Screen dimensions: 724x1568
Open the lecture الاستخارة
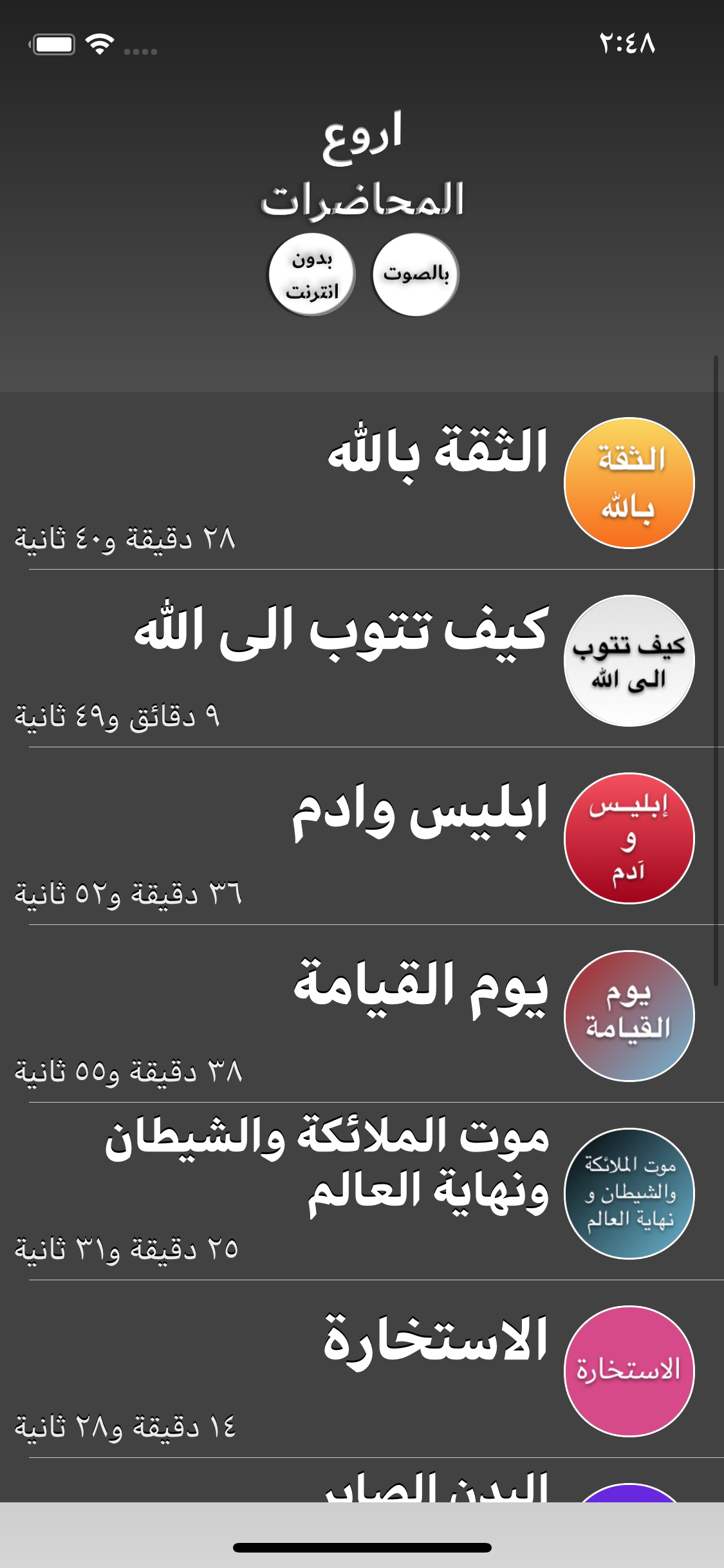[x=362, y=1369]
